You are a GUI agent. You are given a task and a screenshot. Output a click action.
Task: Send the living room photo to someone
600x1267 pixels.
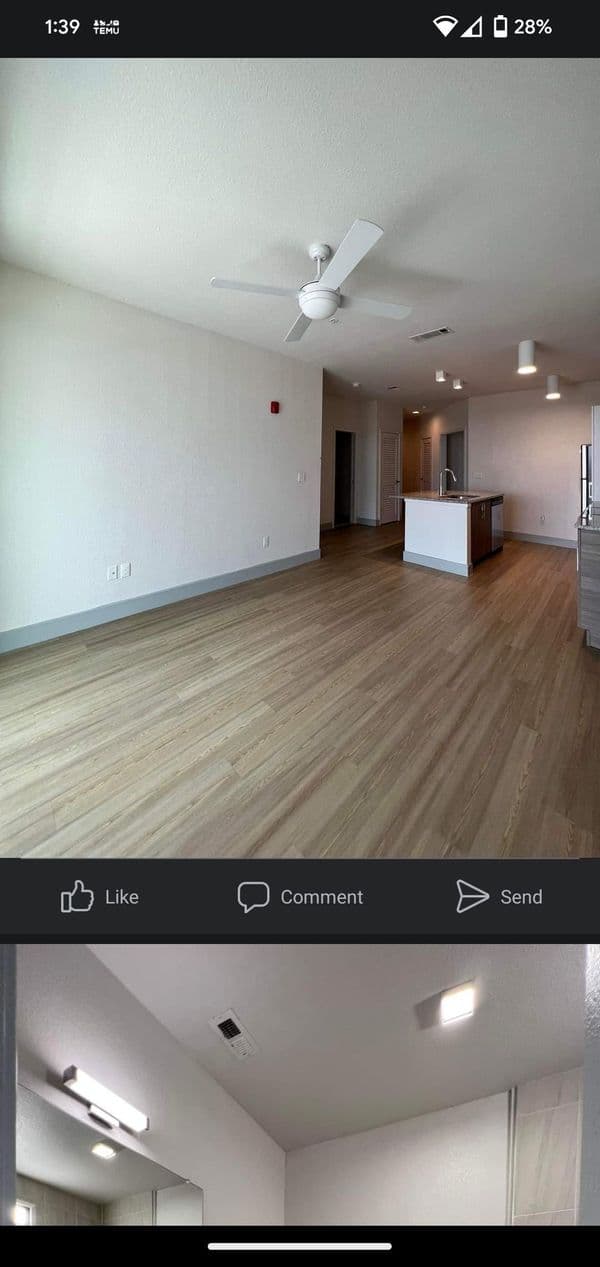pyautogui.click(x=499, y=897)
